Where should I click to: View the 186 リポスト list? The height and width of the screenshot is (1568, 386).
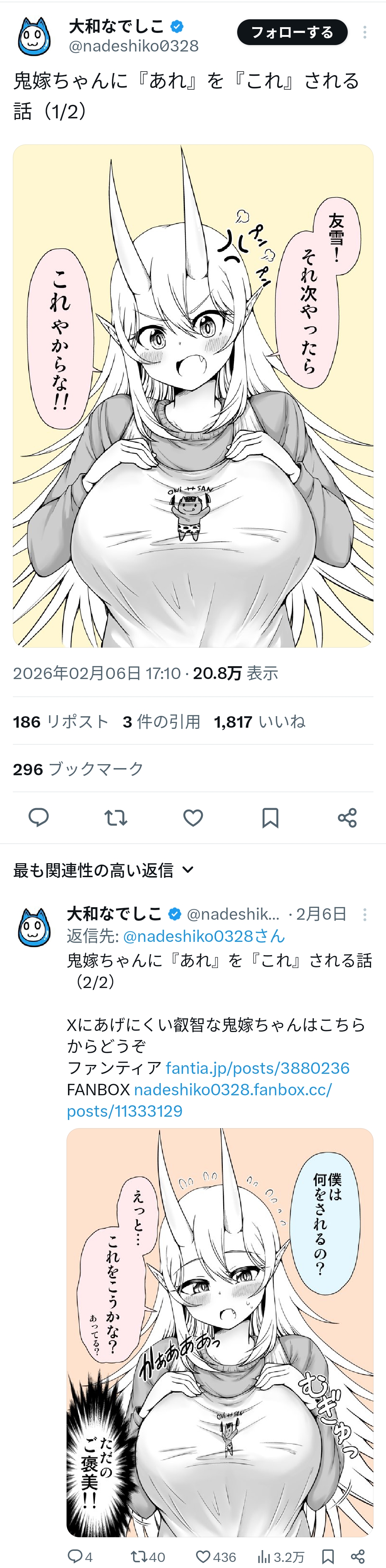[x=60, y=722]
